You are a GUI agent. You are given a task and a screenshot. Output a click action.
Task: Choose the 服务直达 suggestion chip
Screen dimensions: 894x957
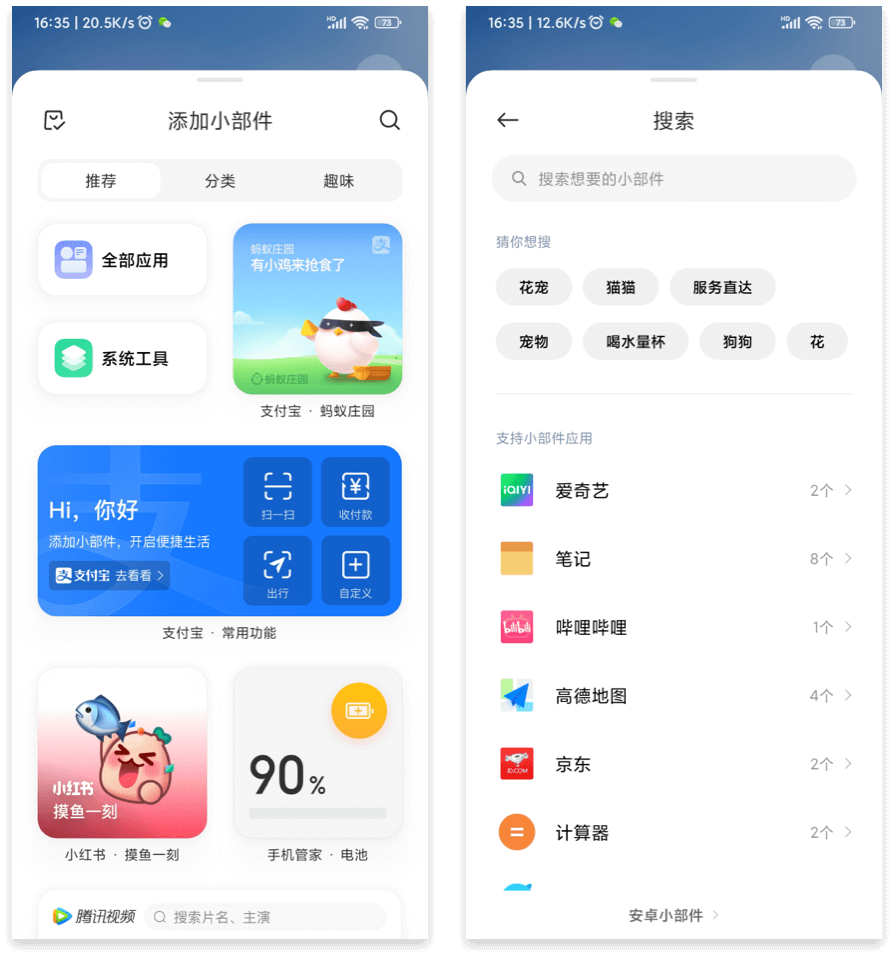click(722, 287)
